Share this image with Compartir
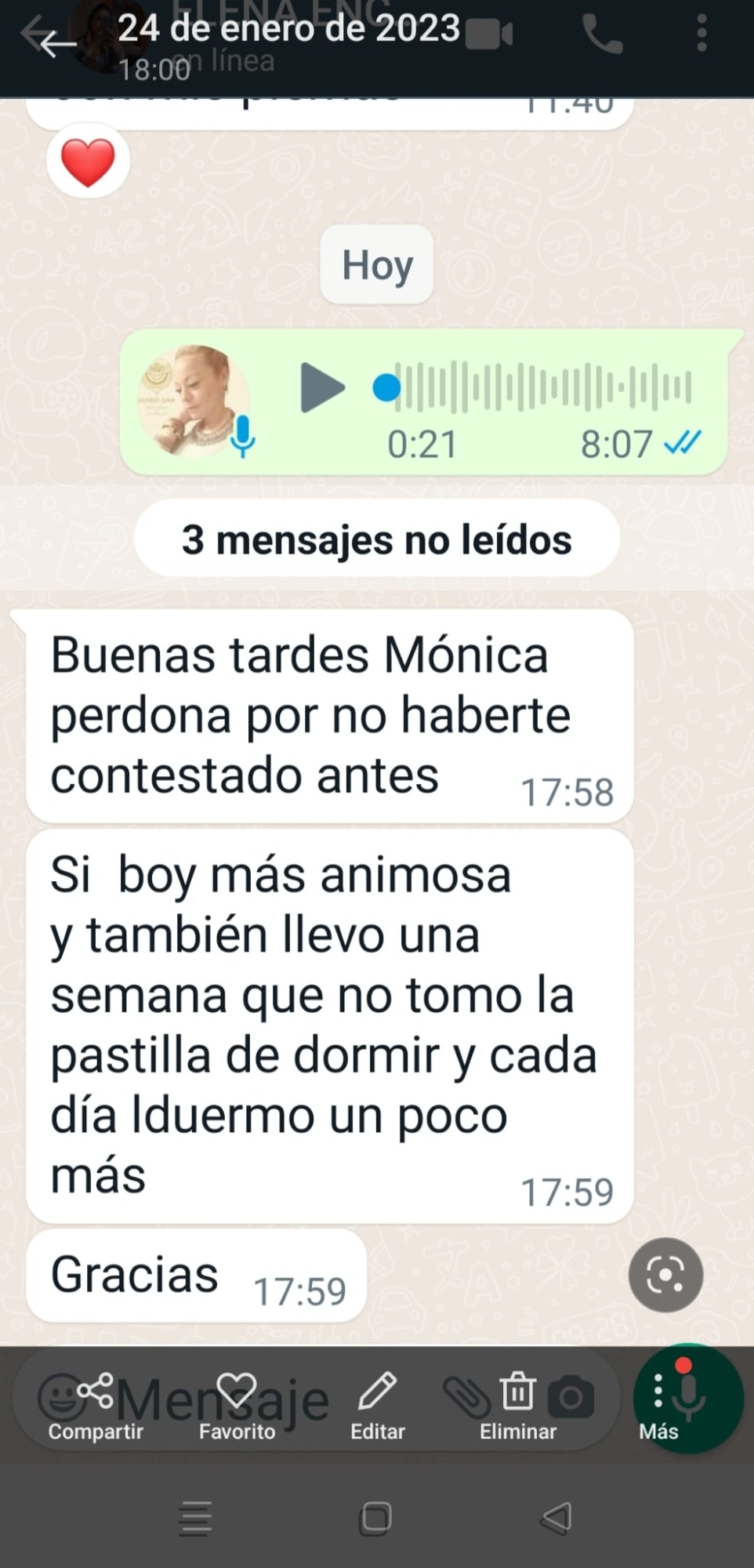754x1568 pixels. pos(96,1407)
